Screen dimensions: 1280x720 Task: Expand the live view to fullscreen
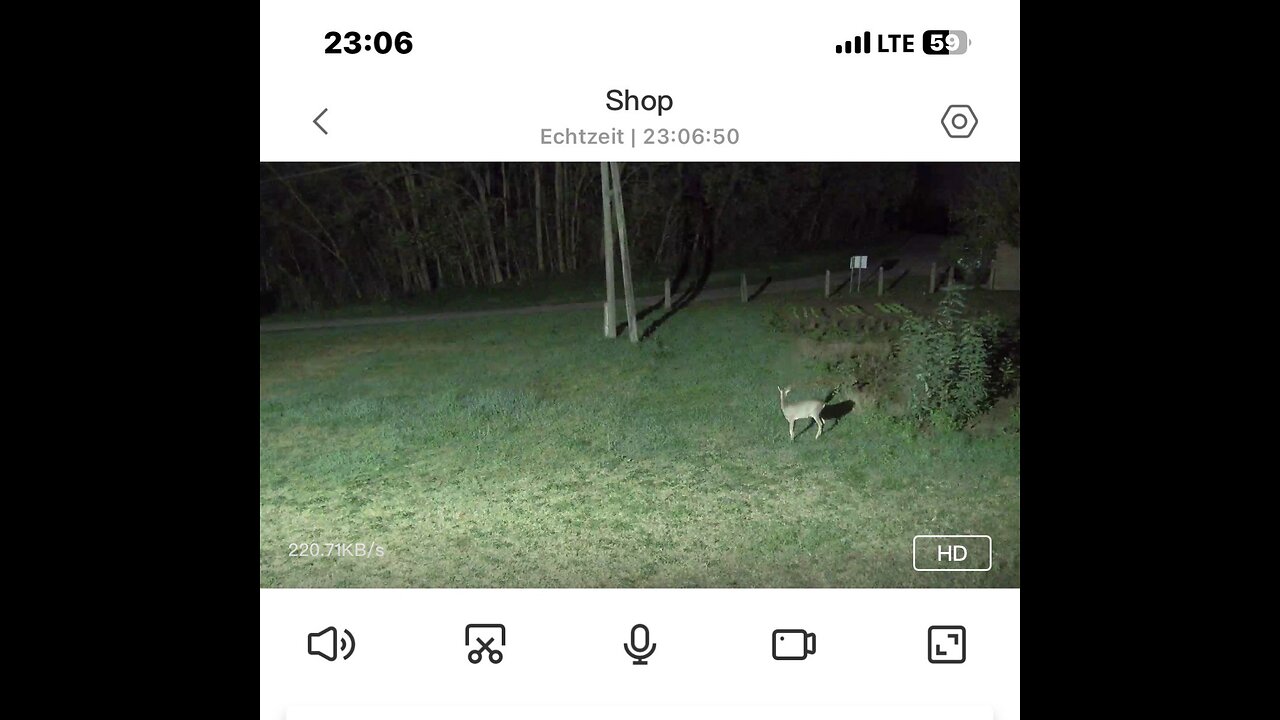point(946,645)
